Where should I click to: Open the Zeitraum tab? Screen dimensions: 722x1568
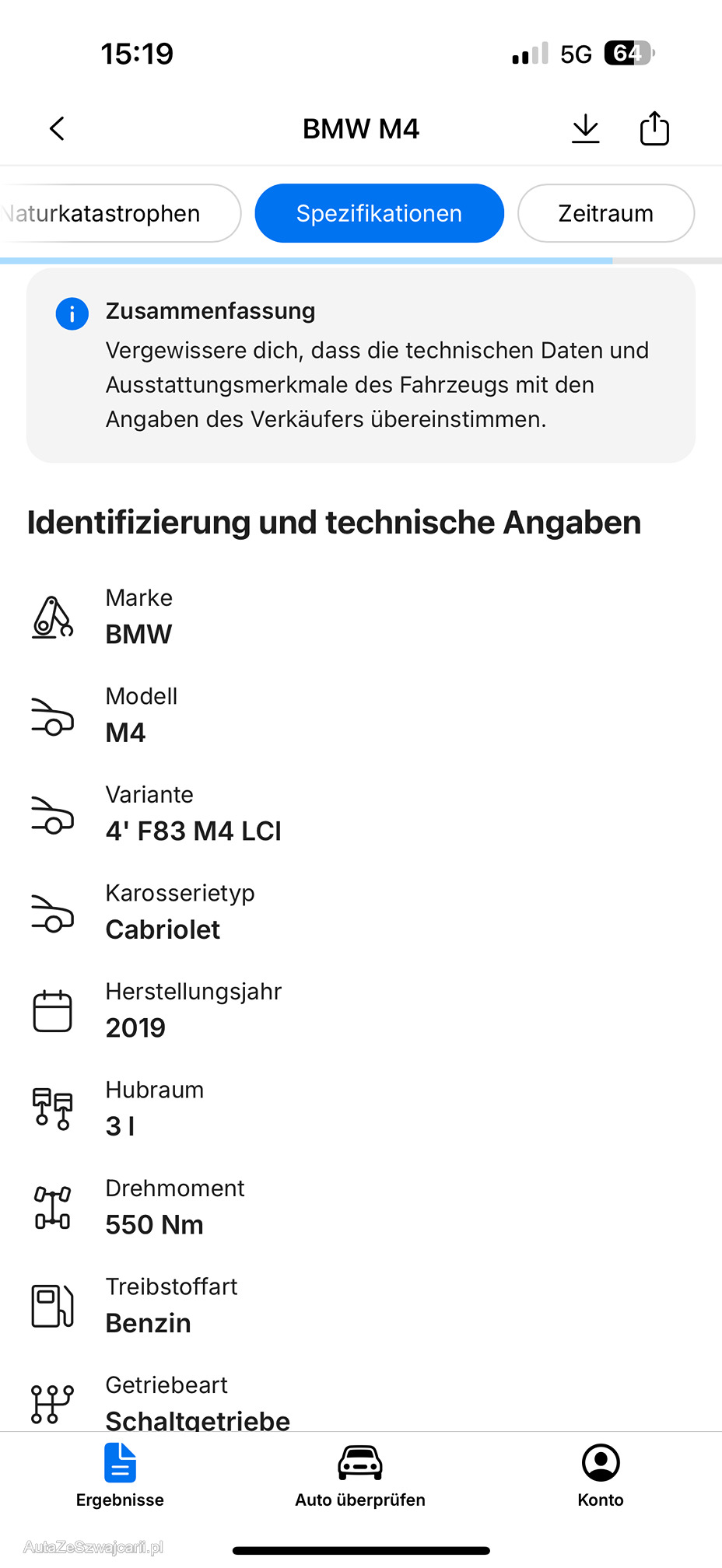coord(605,213)
